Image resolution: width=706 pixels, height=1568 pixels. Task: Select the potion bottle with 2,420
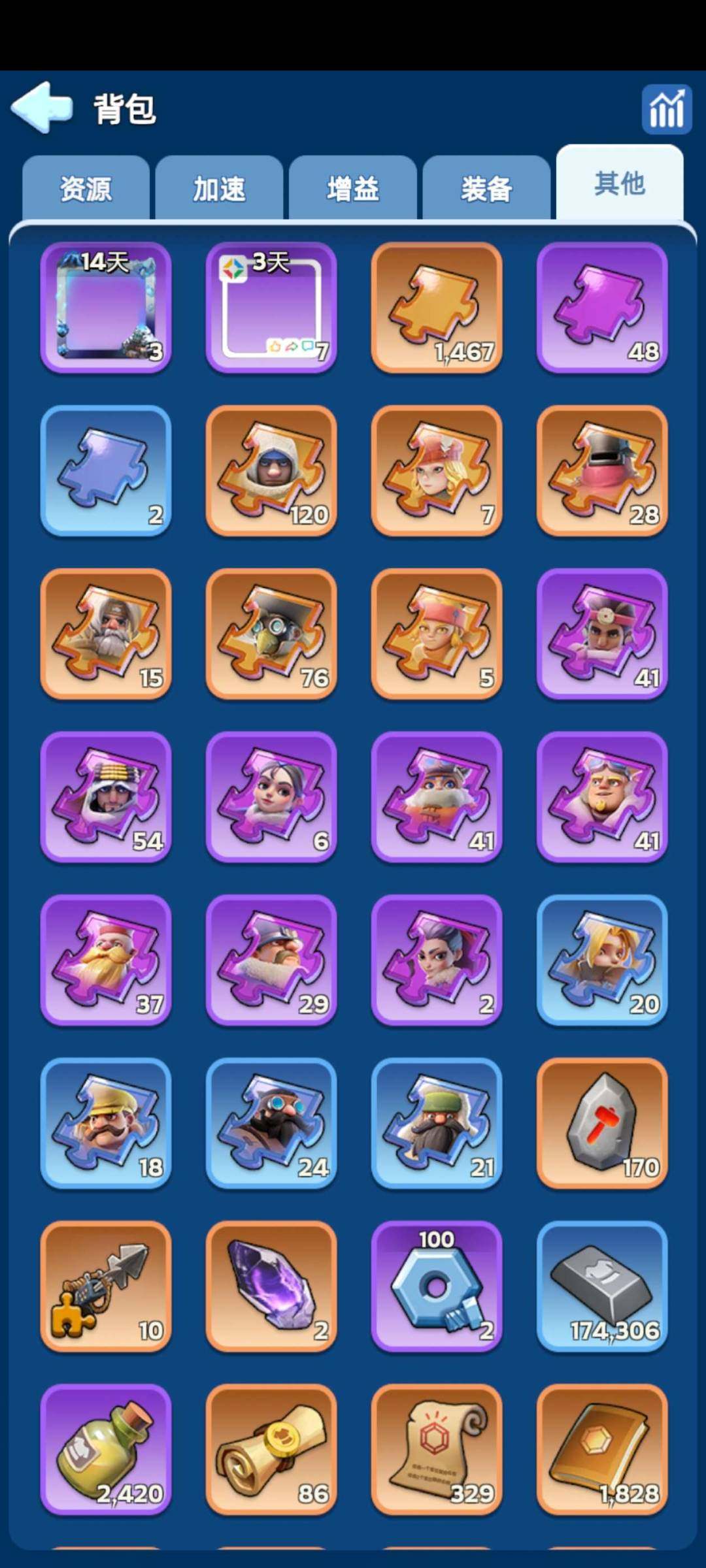coord(106,1450)
